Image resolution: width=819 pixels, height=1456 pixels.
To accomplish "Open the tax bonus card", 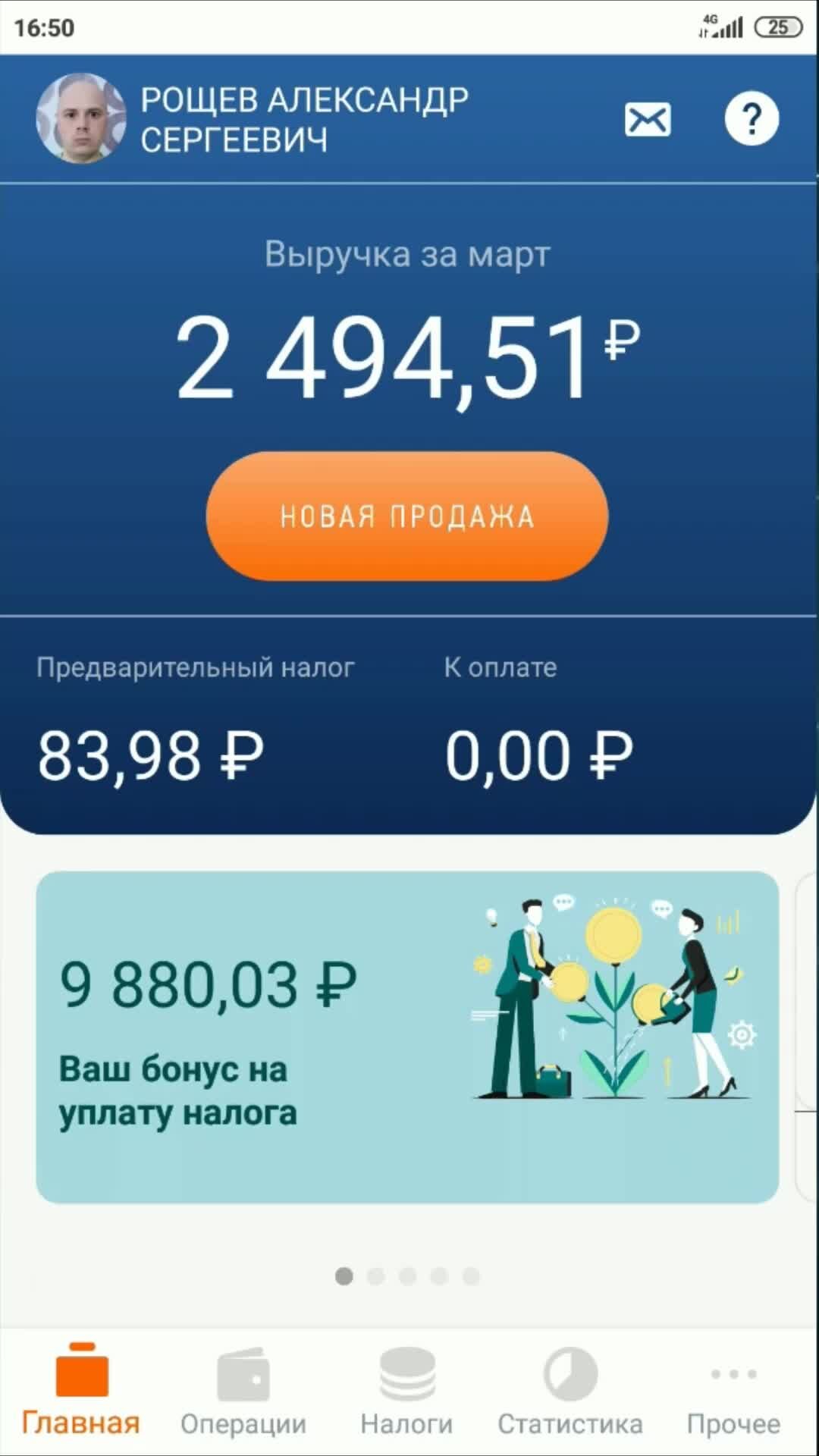I will click(x=407, y=1037).
